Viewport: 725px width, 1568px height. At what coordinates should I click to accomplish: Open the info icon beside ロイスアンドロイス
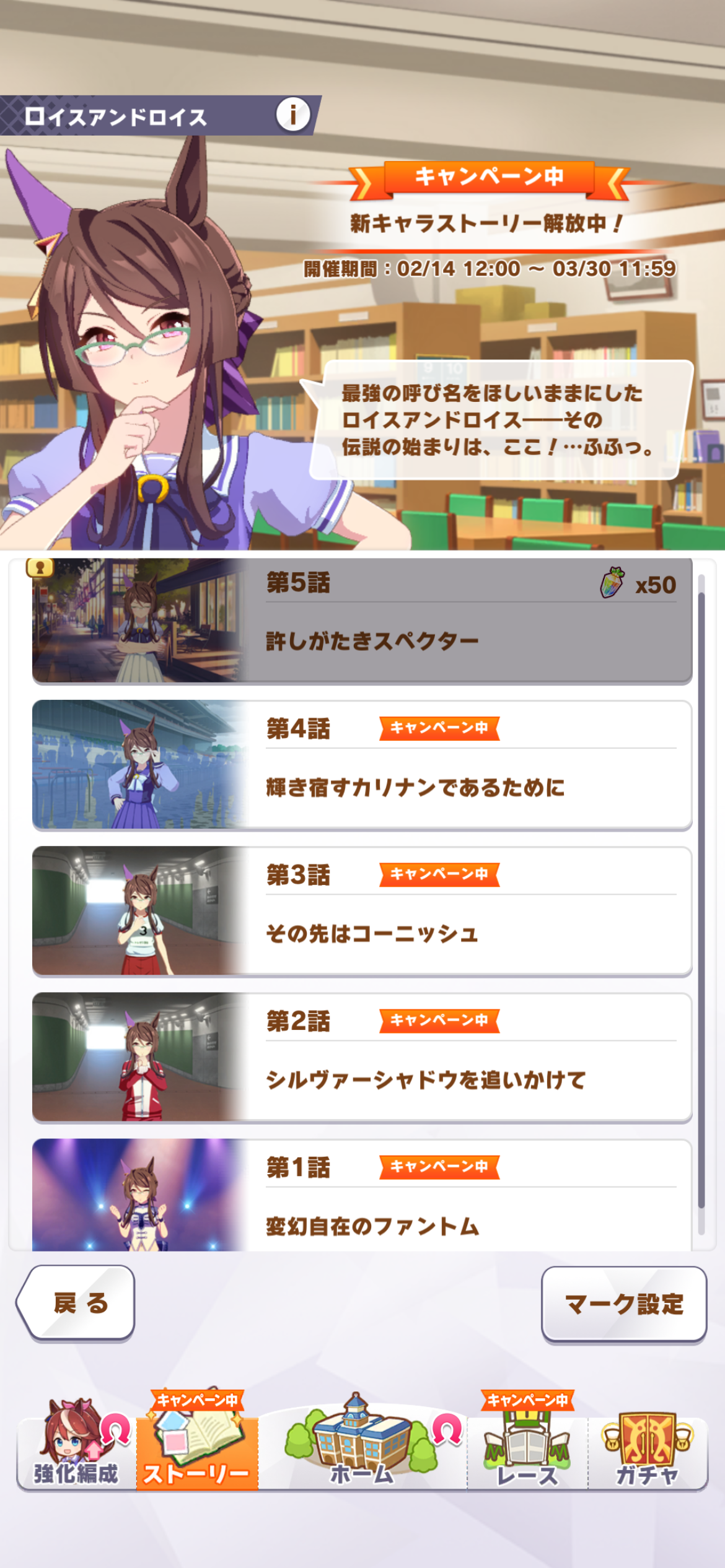292,115
